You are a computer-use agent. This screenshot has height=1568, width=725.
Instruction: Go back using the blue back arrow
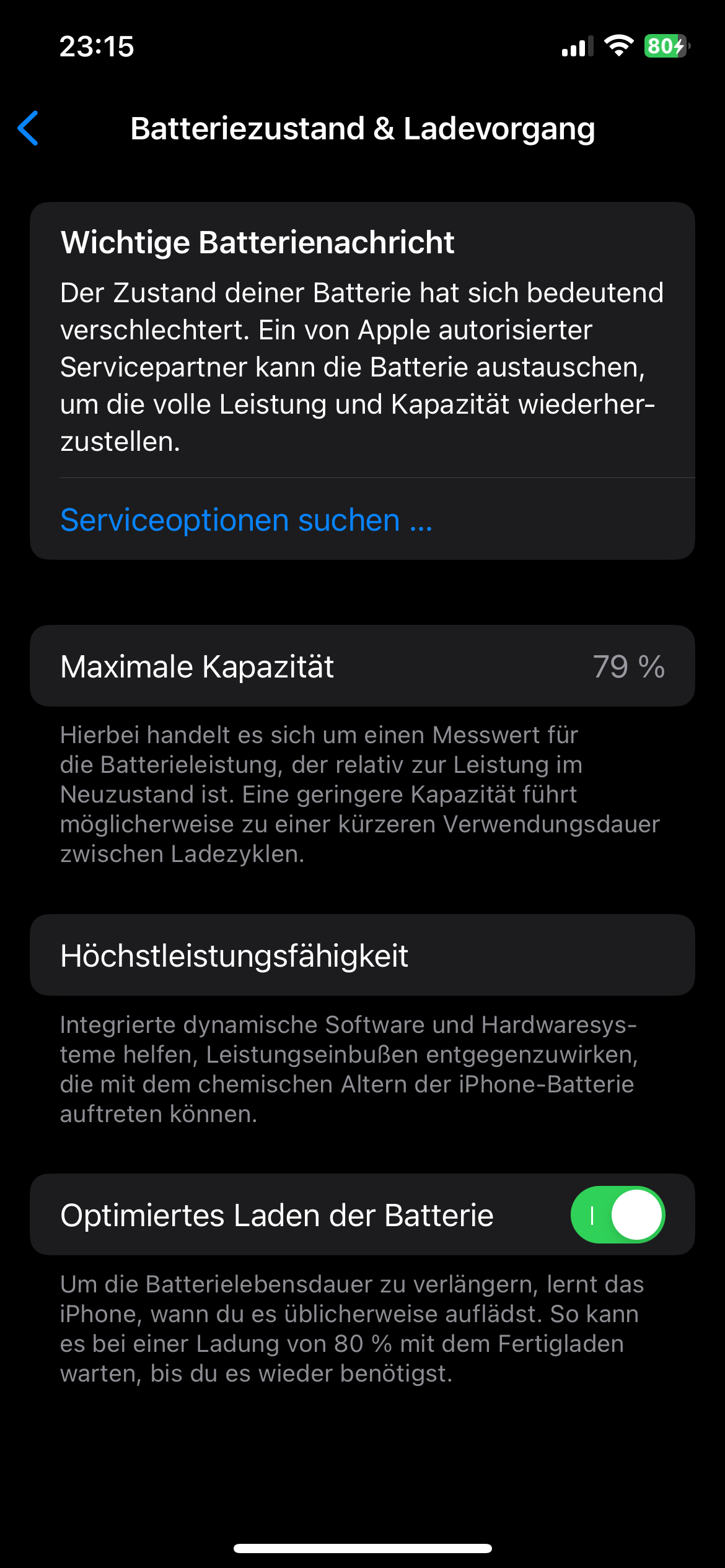click(29, 128)
